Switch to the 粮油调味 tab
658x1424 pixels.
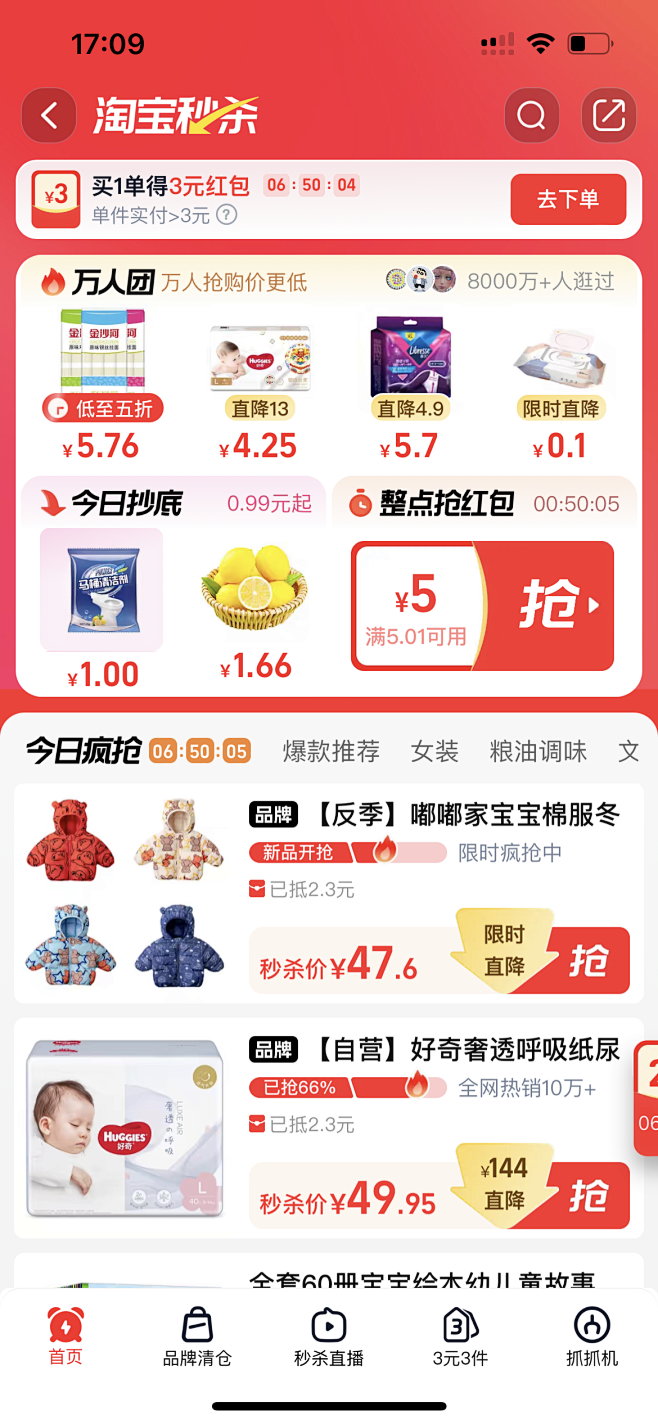pyautogui.click(x=538, y=751)
